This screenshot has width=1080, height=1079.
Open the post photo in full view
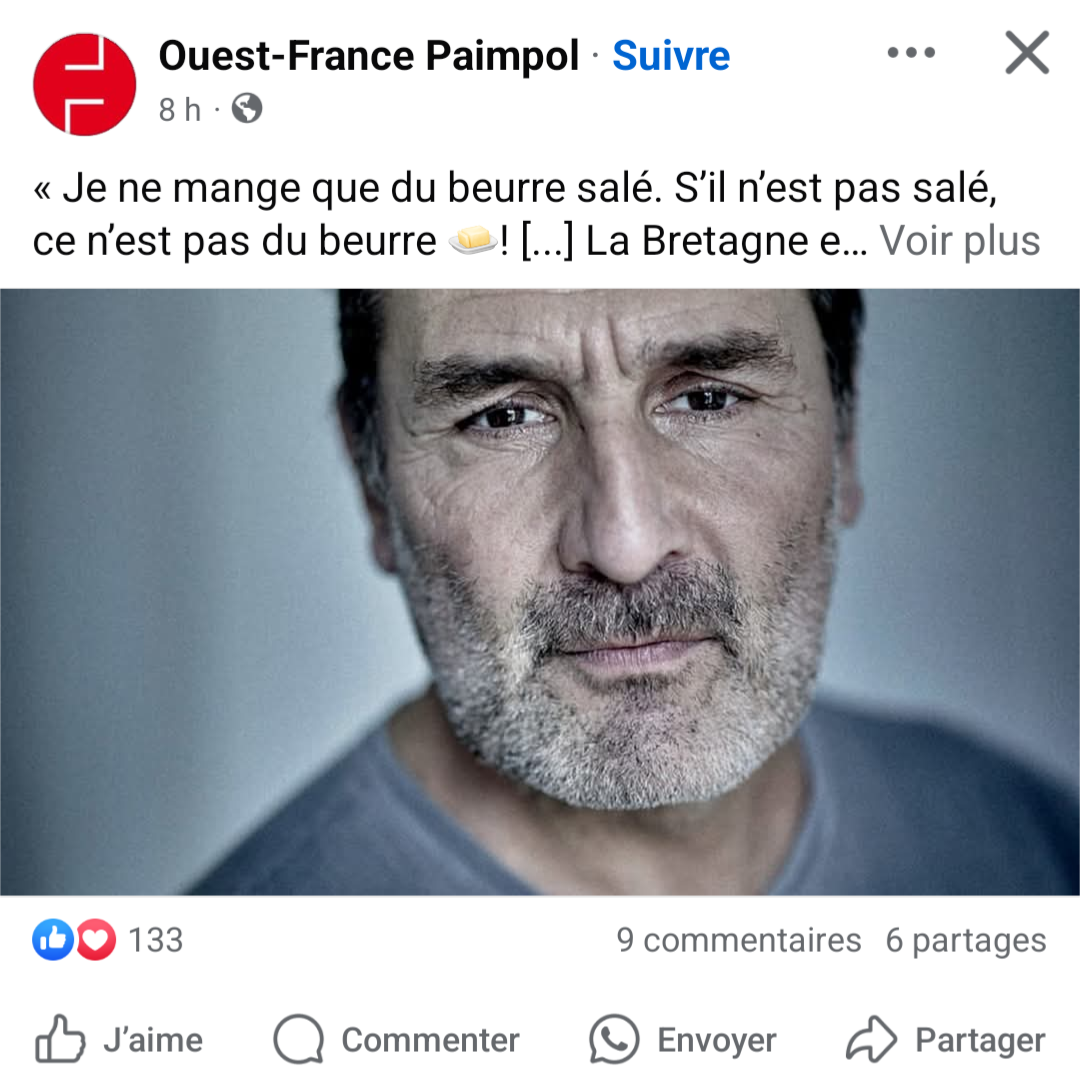tap(540, 591)
